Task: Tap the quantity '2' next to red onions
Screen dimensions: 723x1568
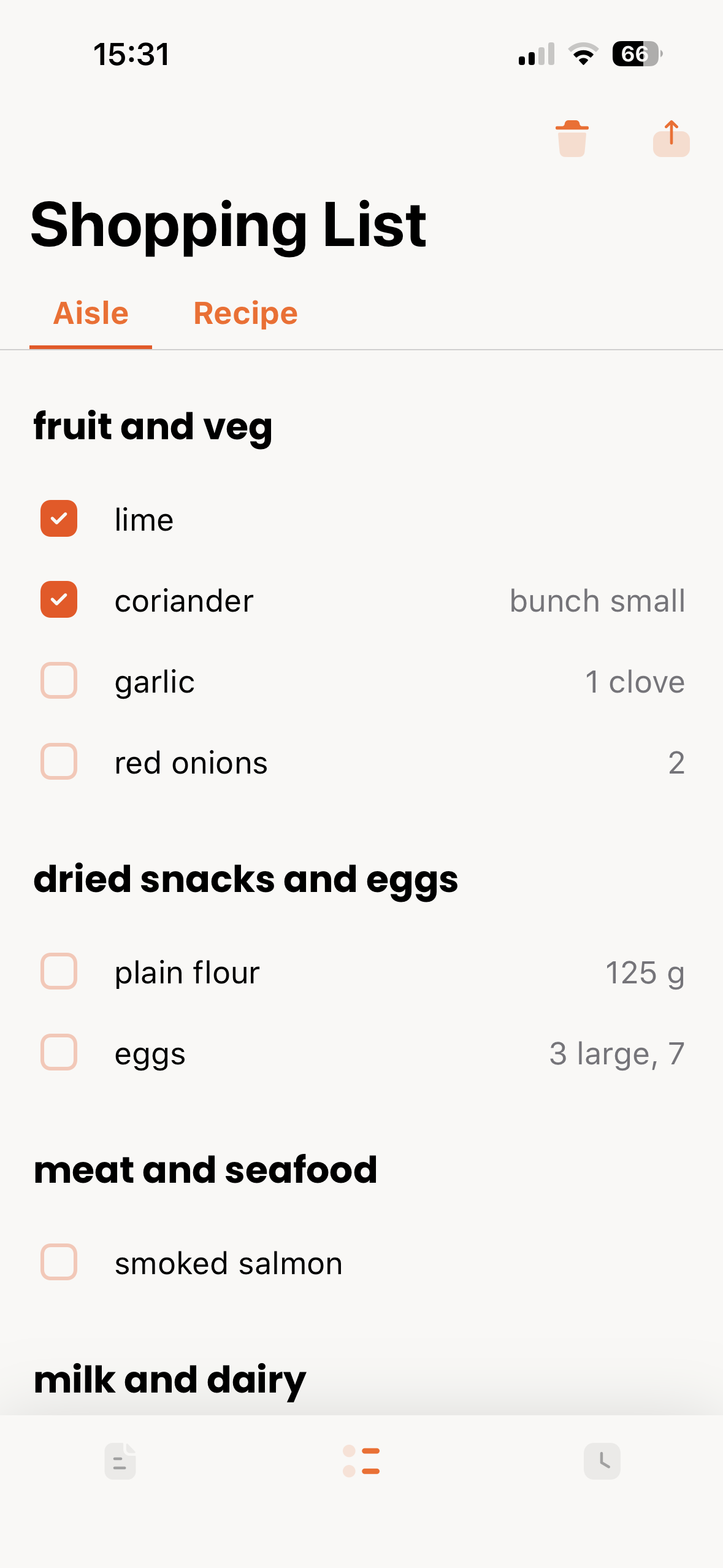Action: (x=676, y=762)
